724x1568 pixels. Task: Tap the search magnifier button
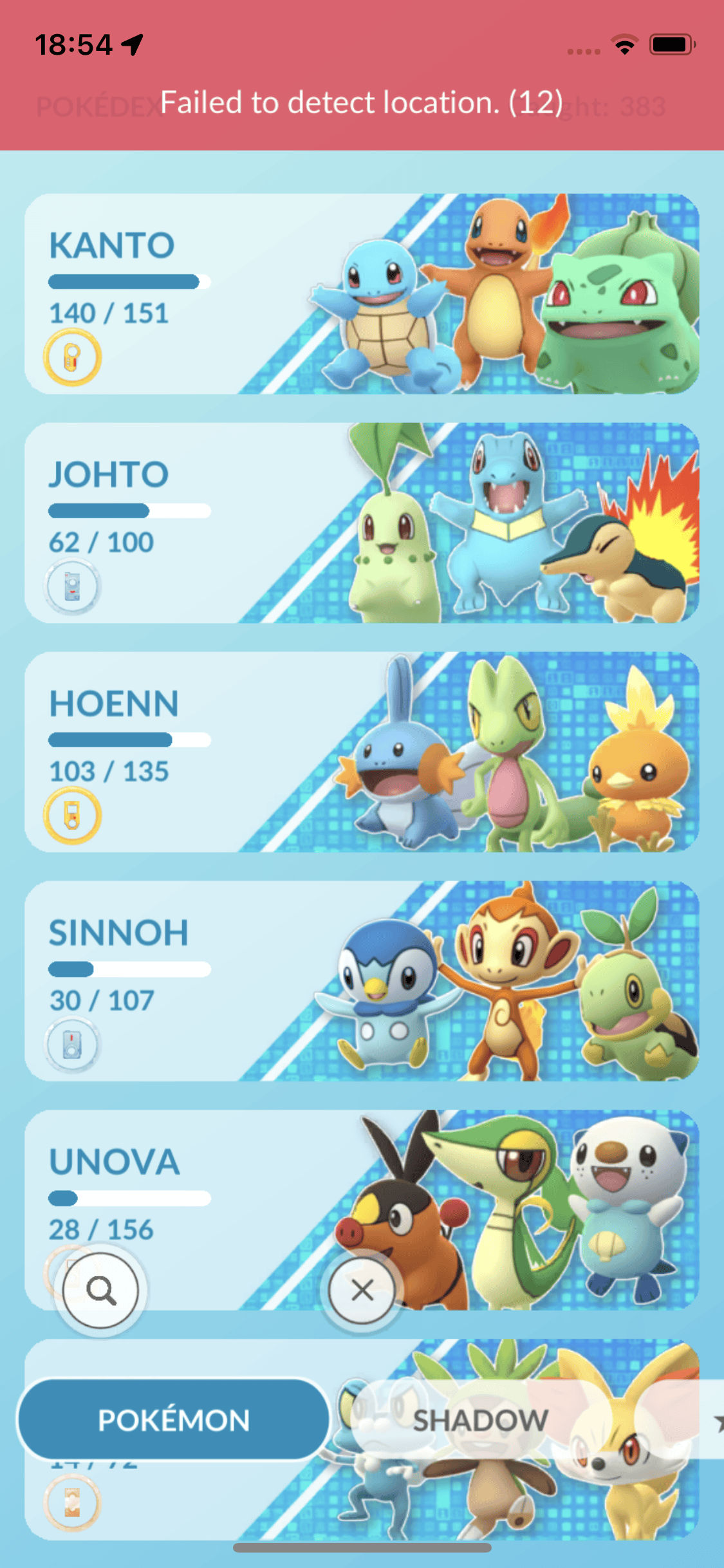(101, 1290)
